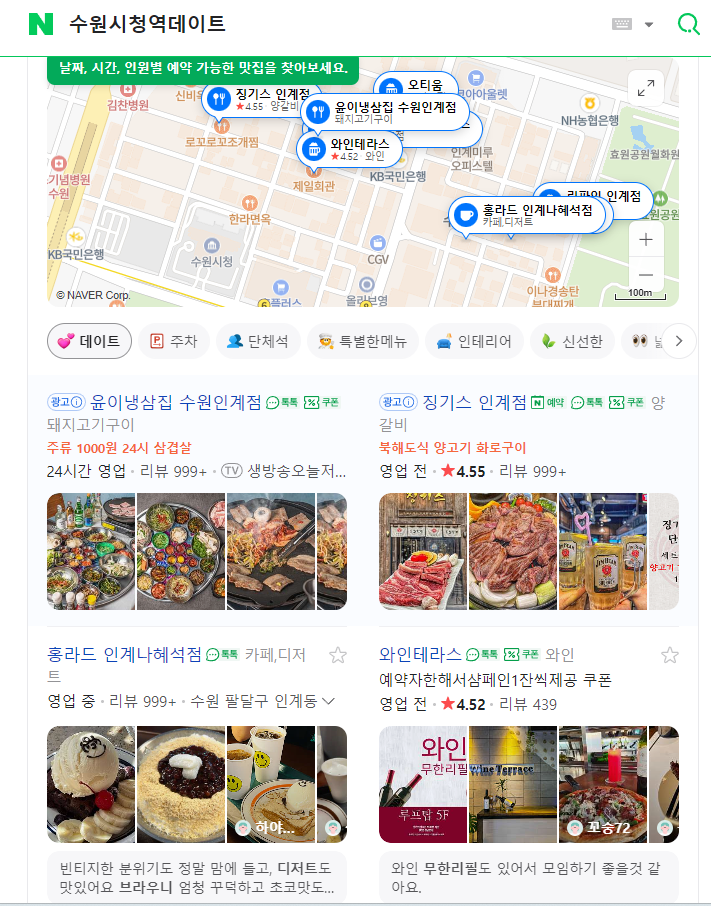Image resolution: width=711 pixels, height=906 pixels.
Task: Filter results by 주차
Action: [173, 341]
